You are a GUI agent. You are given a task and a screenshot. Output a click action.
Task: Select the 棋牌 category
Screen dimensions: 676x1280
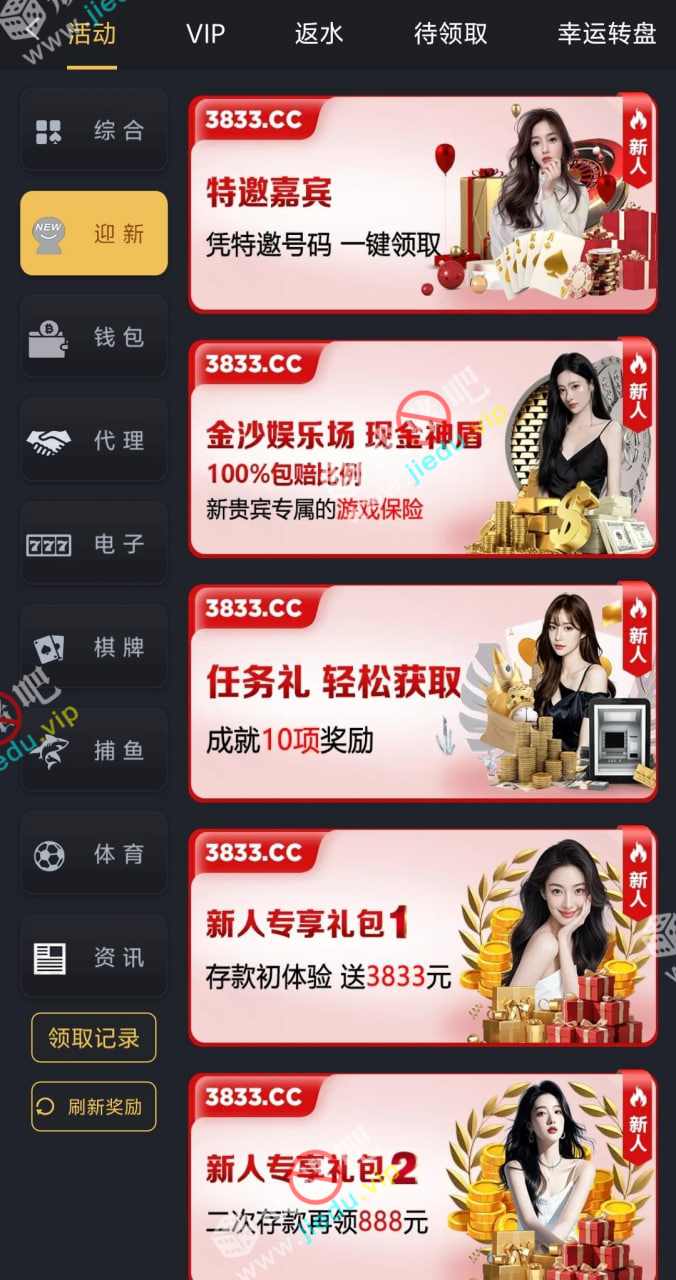click(94, 647)
